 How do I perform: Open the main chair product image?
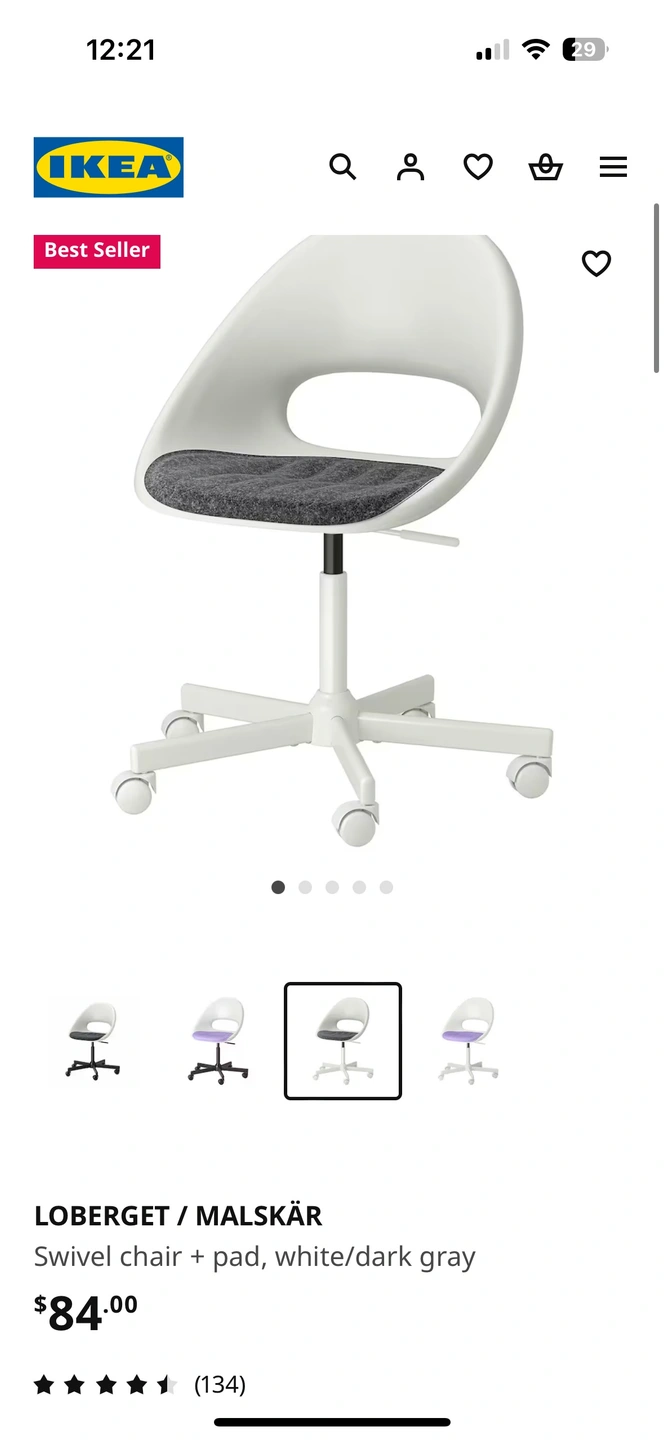tap(330, 540)
